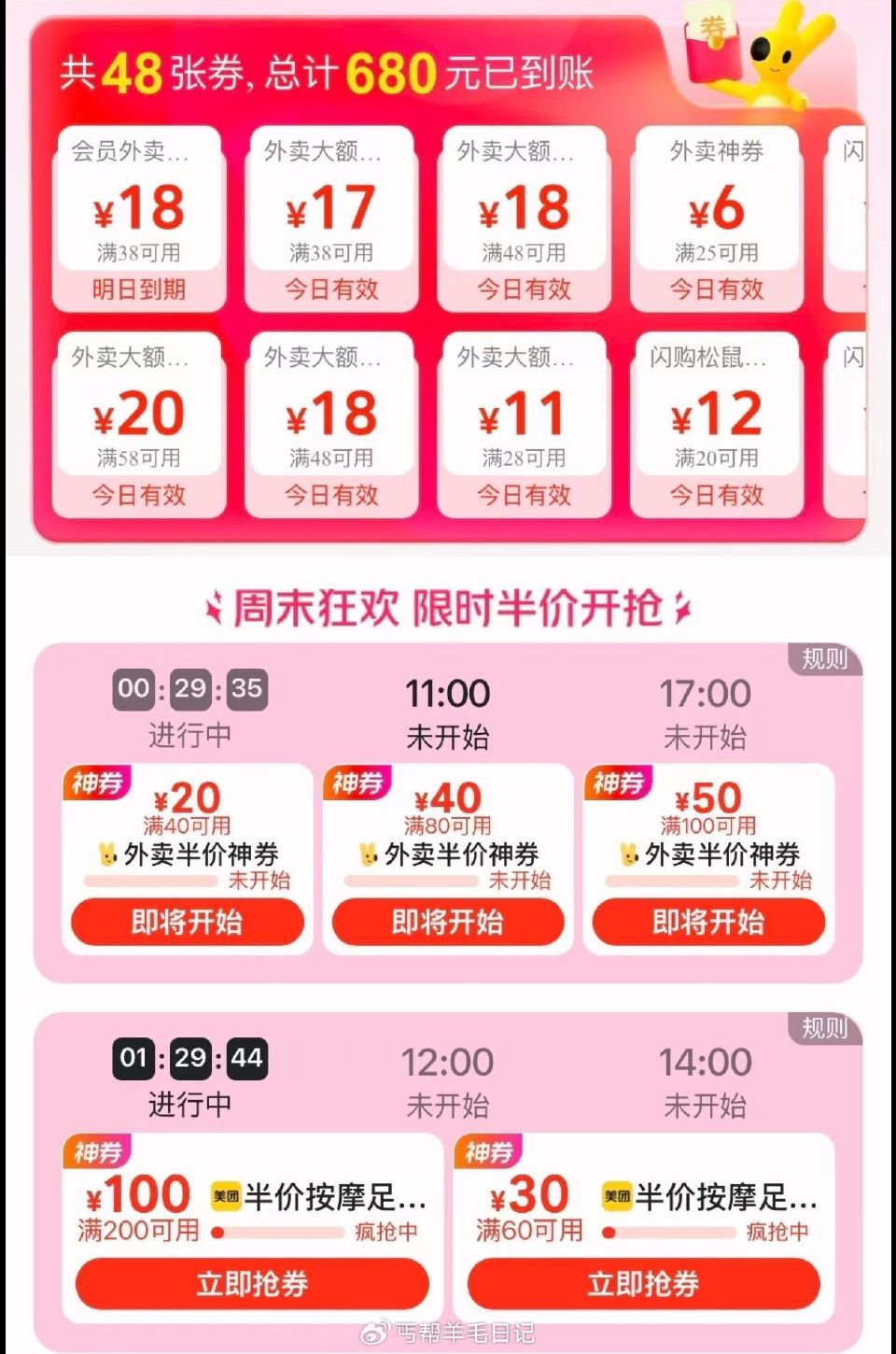The height and width of the screenshot is (1354, 896).
Task: Choose the ¥11 满28可用 coupon
Action: click(x=524, y=425)
